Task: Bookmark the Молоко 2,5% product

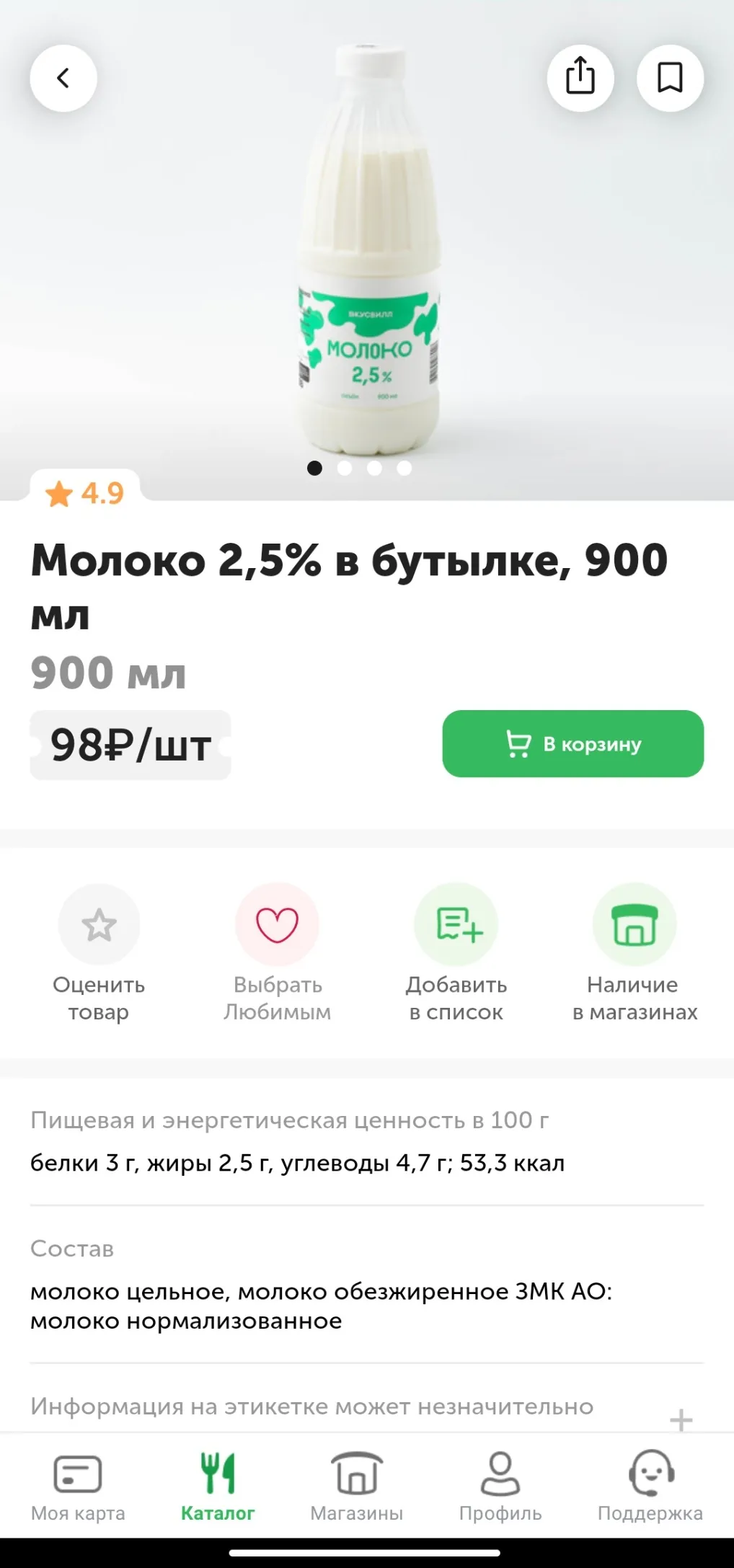Action: tap(670, 78)
